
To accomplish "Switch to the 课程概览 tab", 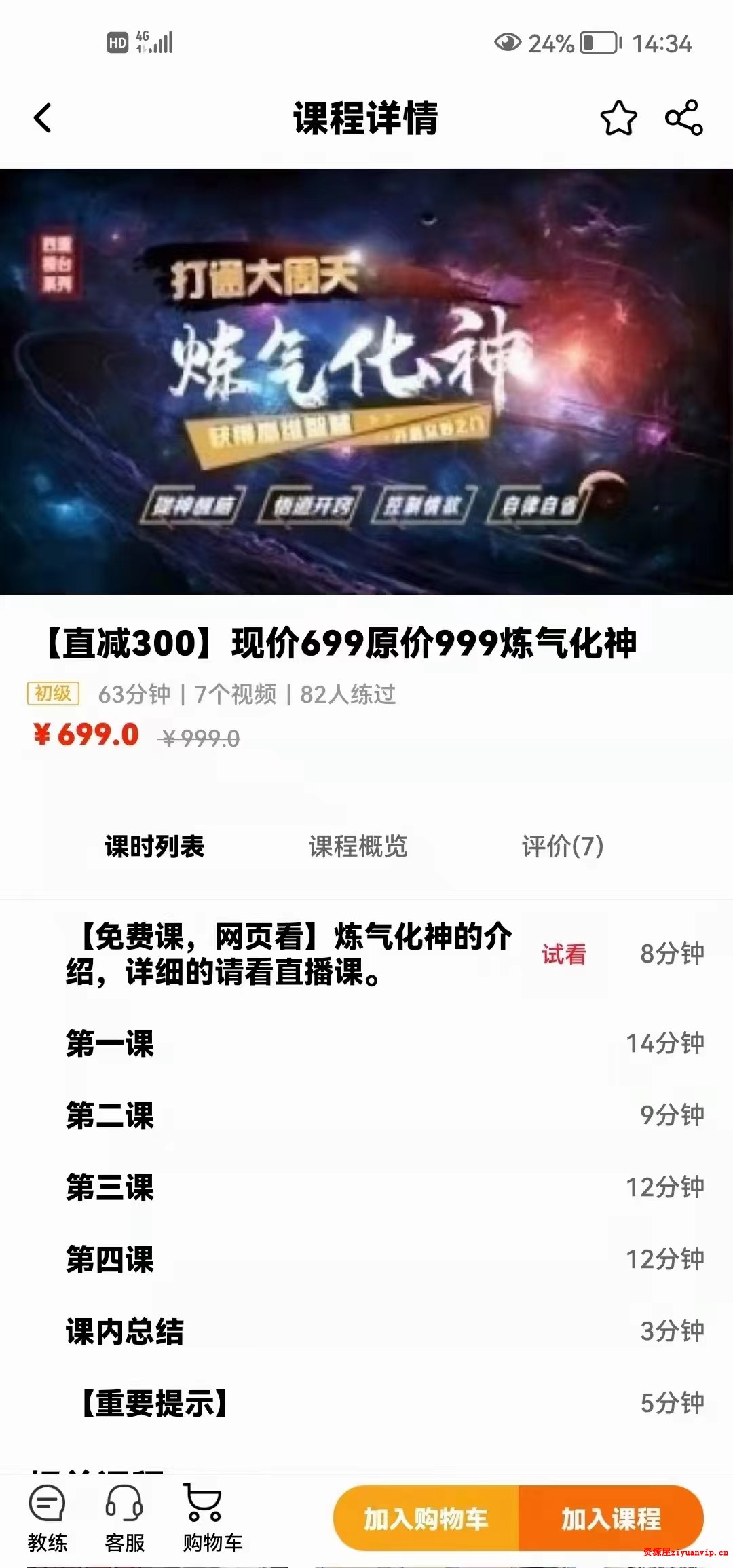I will pyautogui.click(x=358, y=846).
